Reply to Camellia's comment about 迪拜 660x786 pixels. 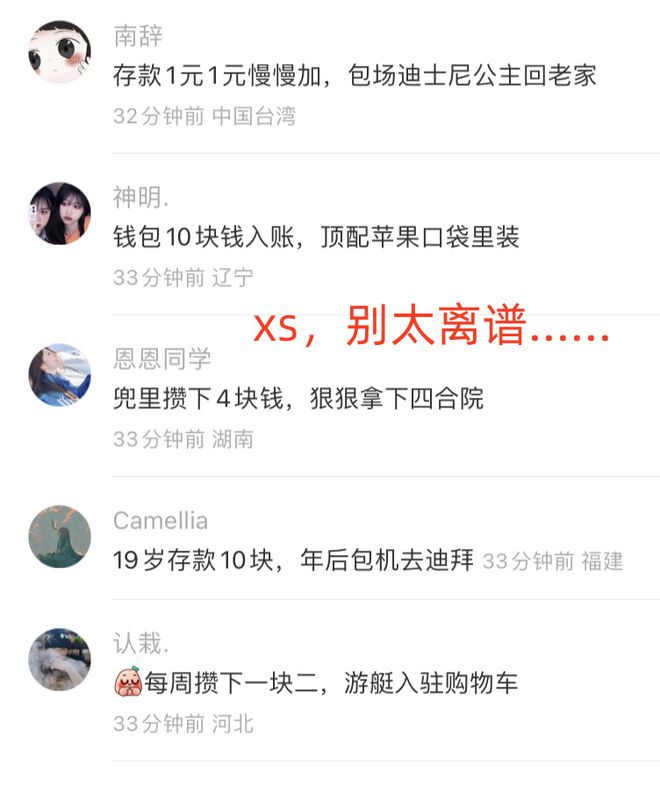(x=294, y=561)
